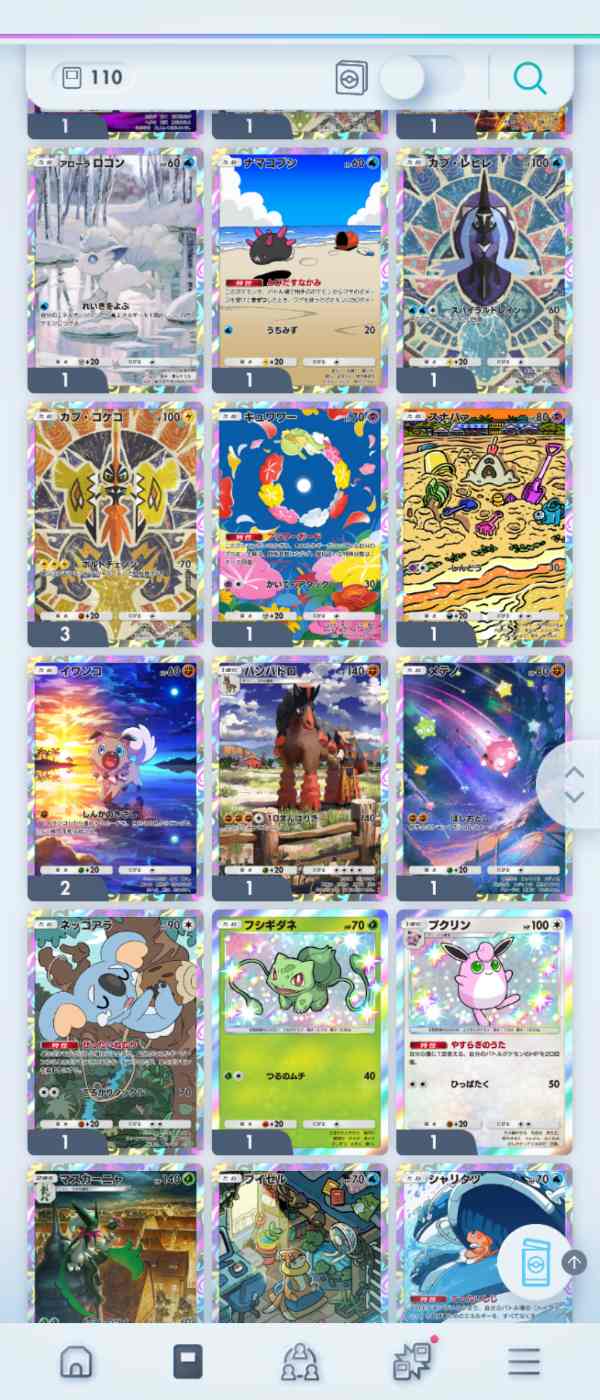
Task: Open the Wigglytuff (プクリン) card
Action: tap(484, 1030)
